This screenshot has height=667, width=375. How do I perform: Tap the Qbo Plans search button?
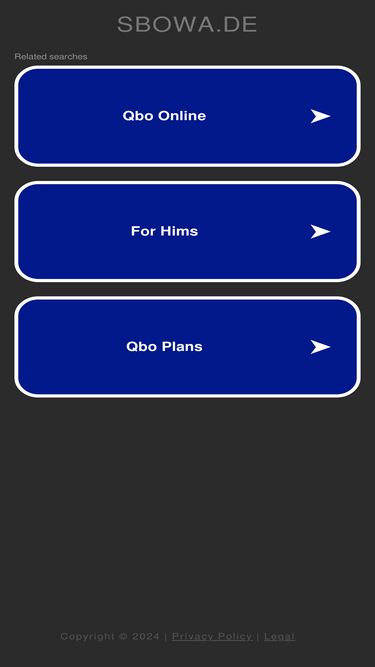click(x=188, y=347)
